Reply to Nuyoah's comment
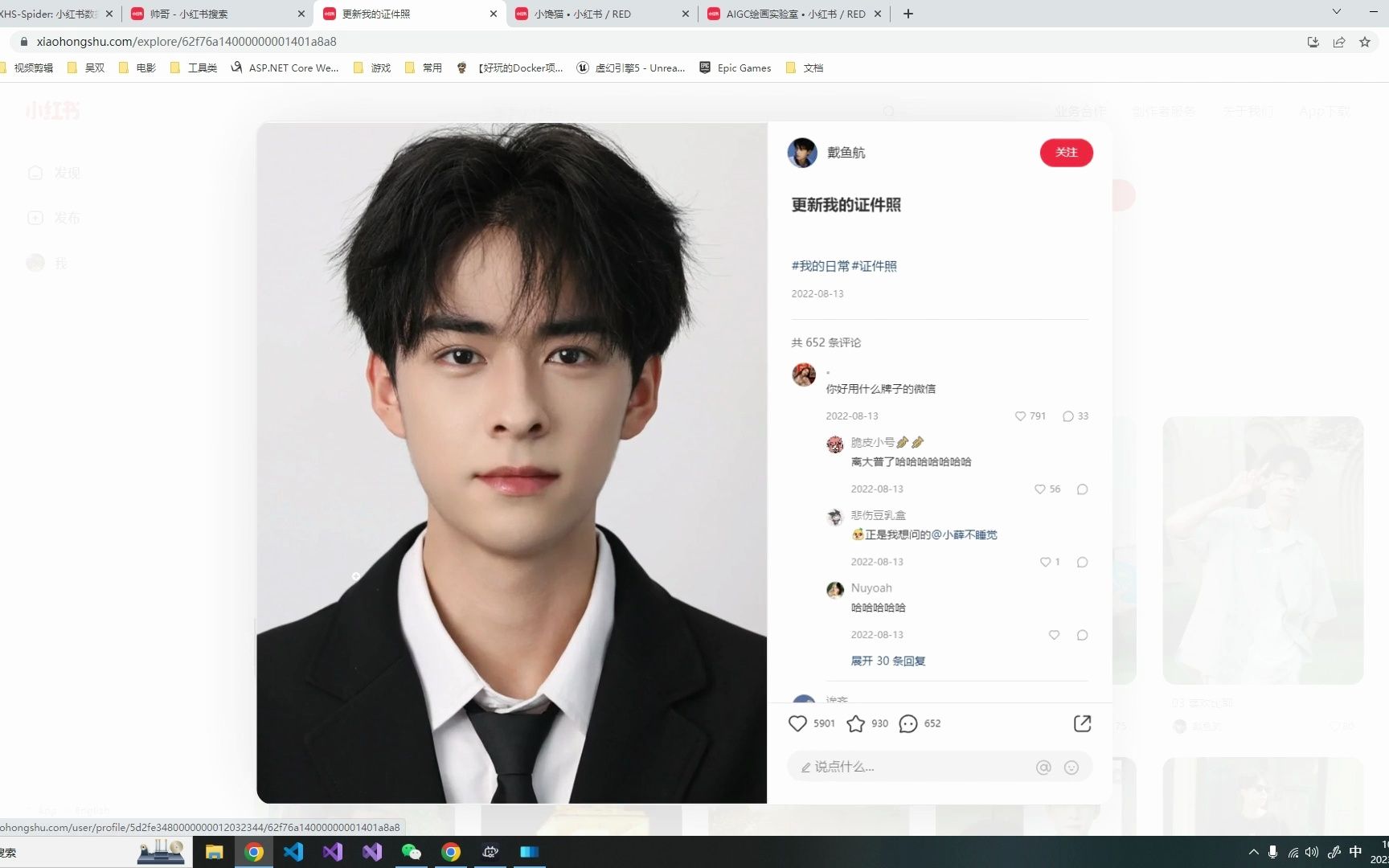 pyautogui.click(x=1082, y=635)
